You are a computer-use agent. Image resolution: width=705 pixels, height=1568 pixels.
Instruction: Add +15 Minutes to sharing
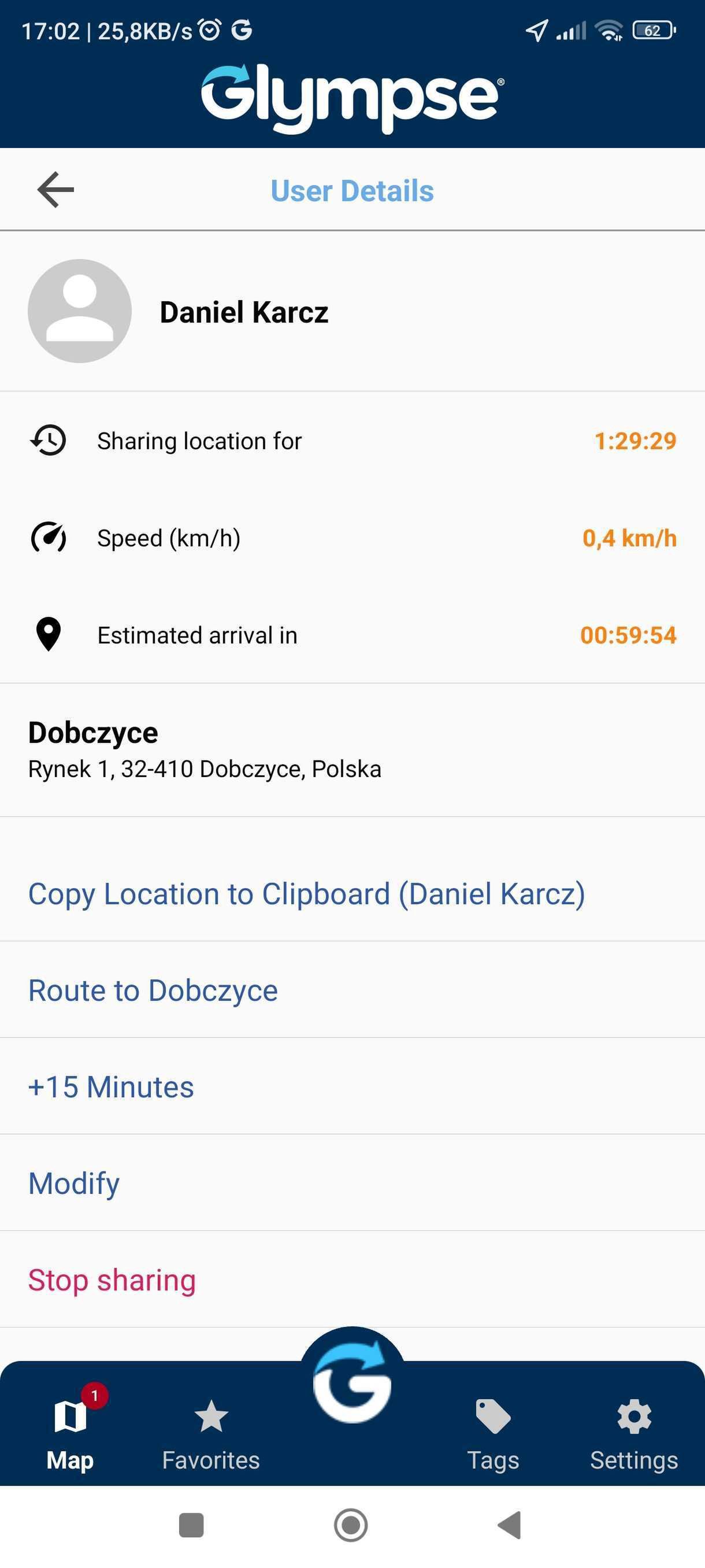(111, 1087)
